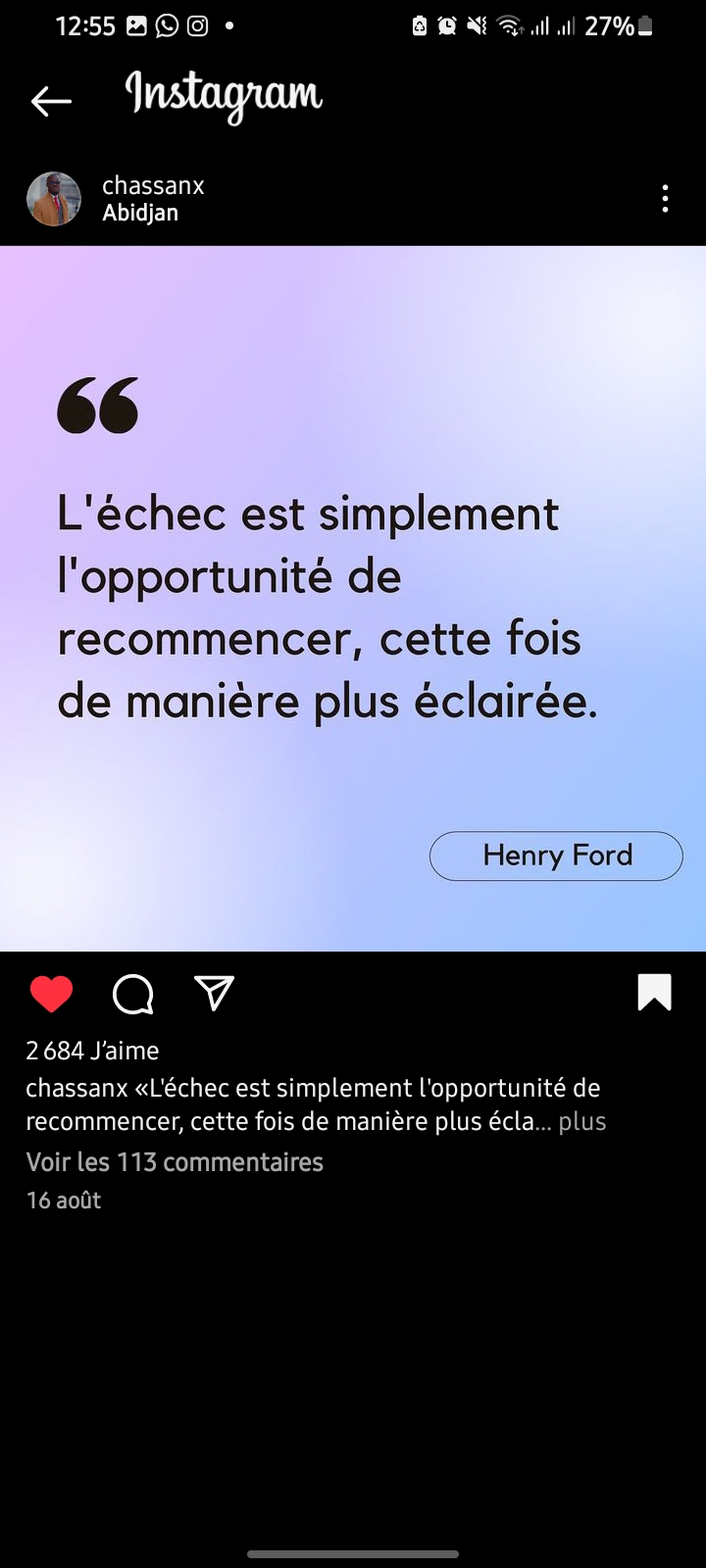706x1568 pixels.
Task: Remove the post from saved bookmarks
Action: (x=654, y=992)
